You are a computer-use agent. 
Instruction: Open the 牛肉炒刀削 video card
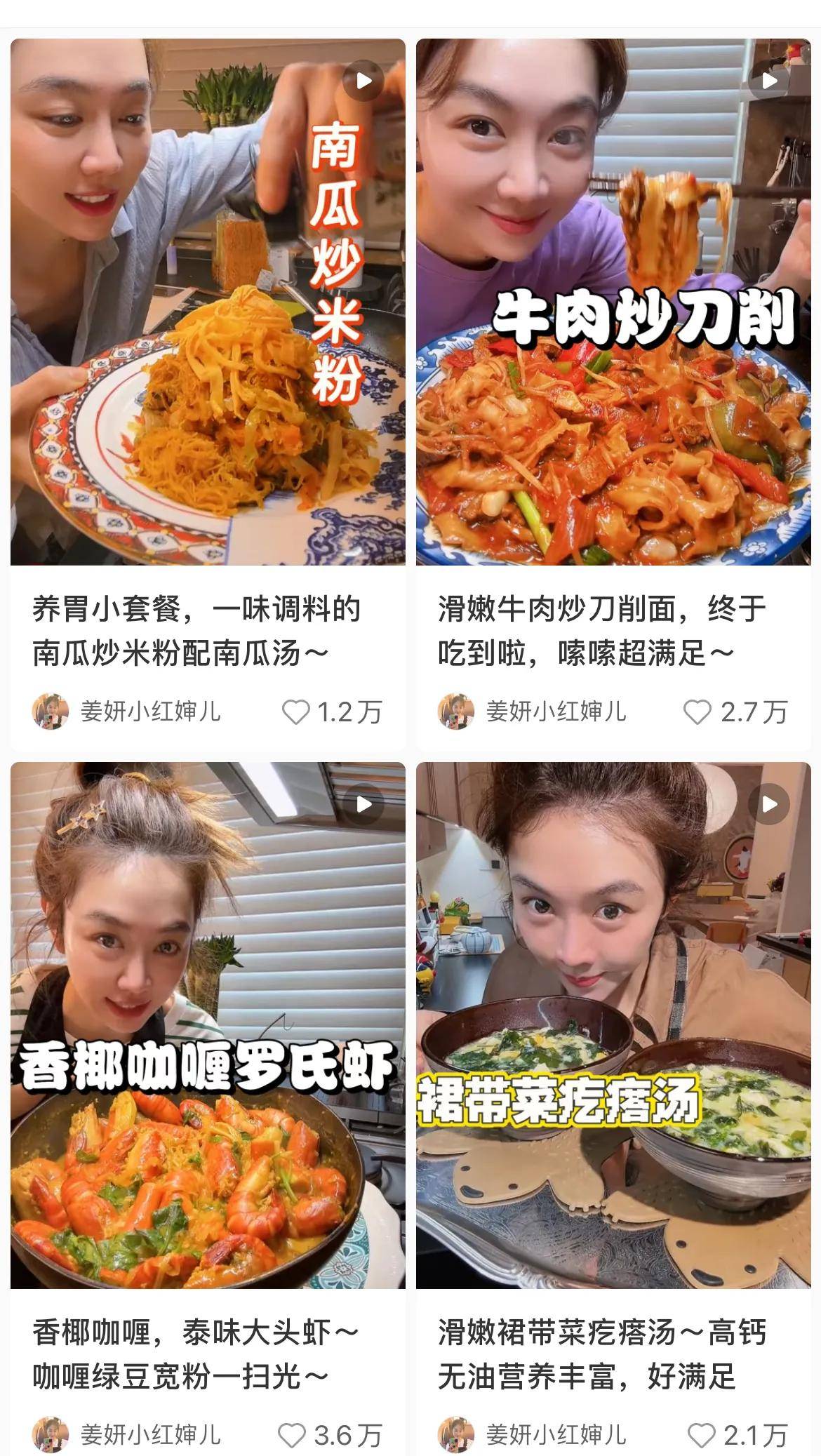(x=613, y=302)
